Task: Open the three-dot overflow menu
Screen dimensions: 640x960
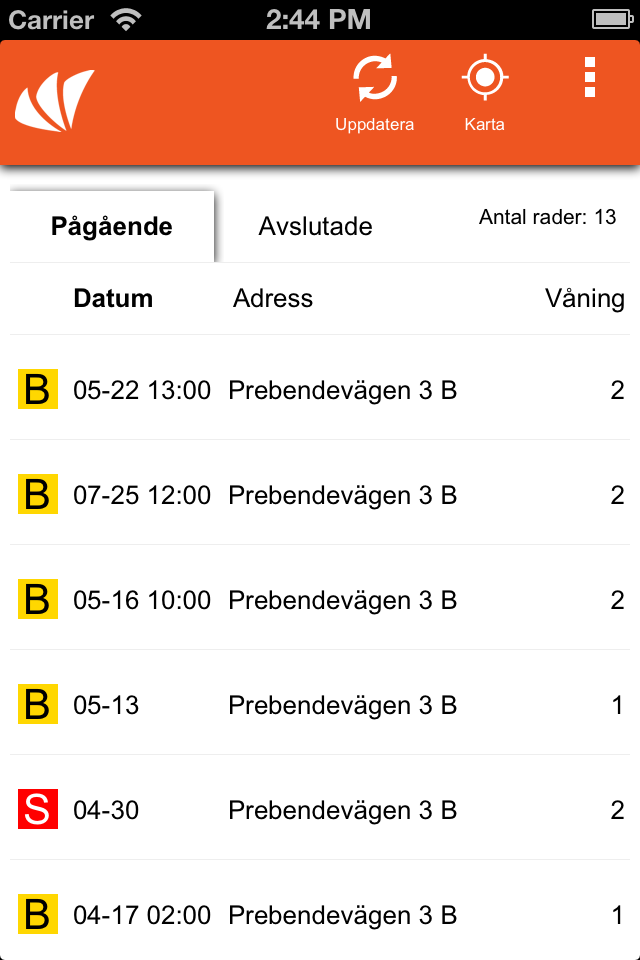Action: coord(590,78)
